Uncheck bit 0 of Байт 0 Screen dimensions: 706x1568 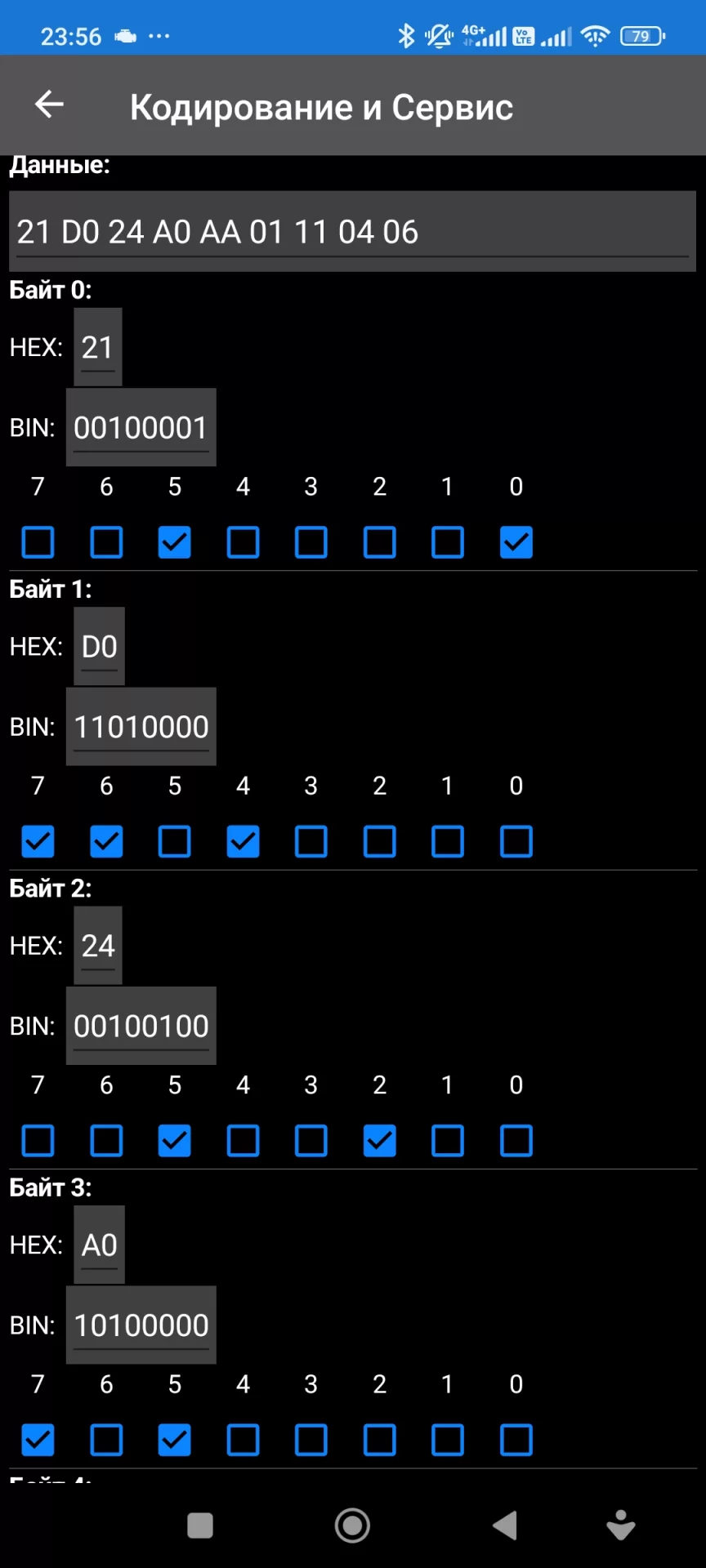coord(516,542)
